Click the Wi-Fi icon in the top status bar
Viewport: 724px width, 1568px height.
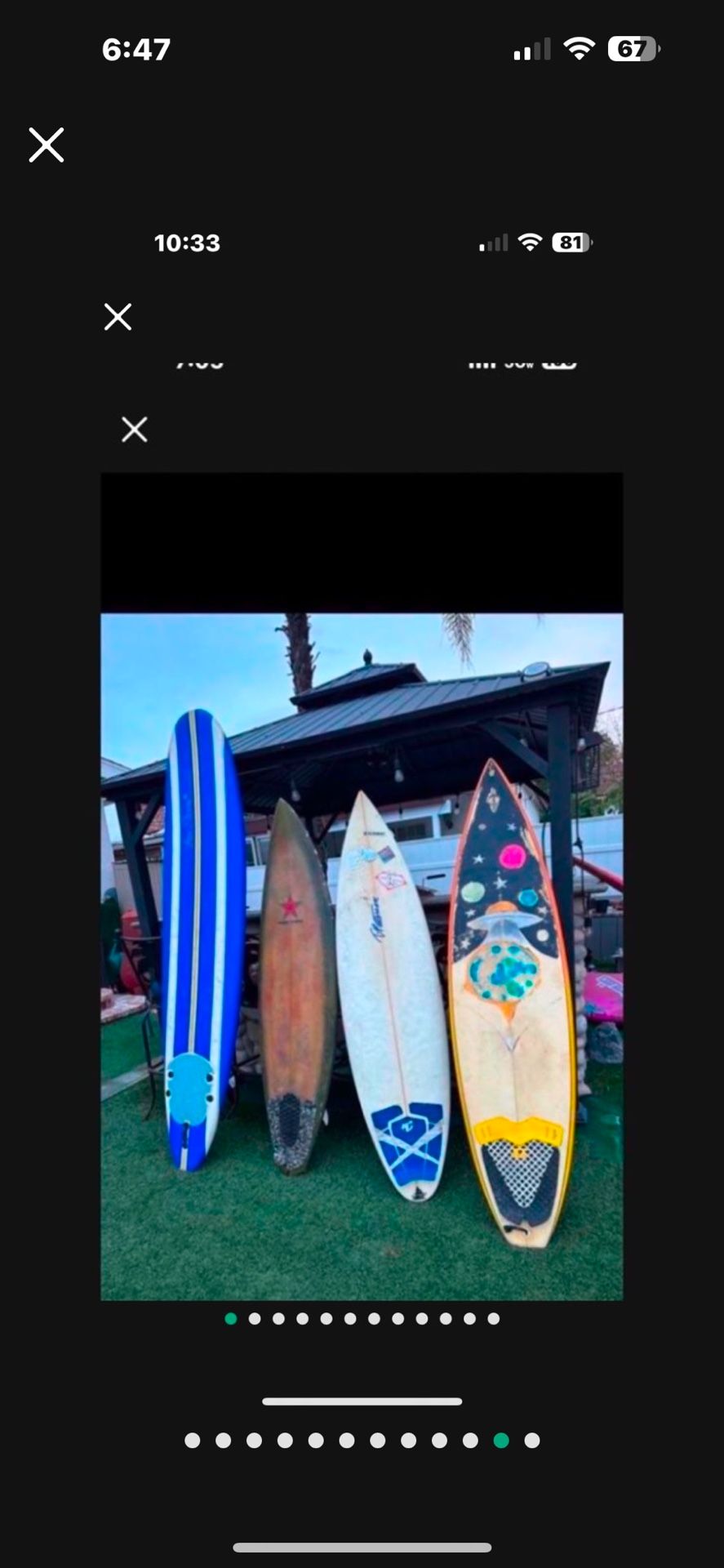(579, 47)
